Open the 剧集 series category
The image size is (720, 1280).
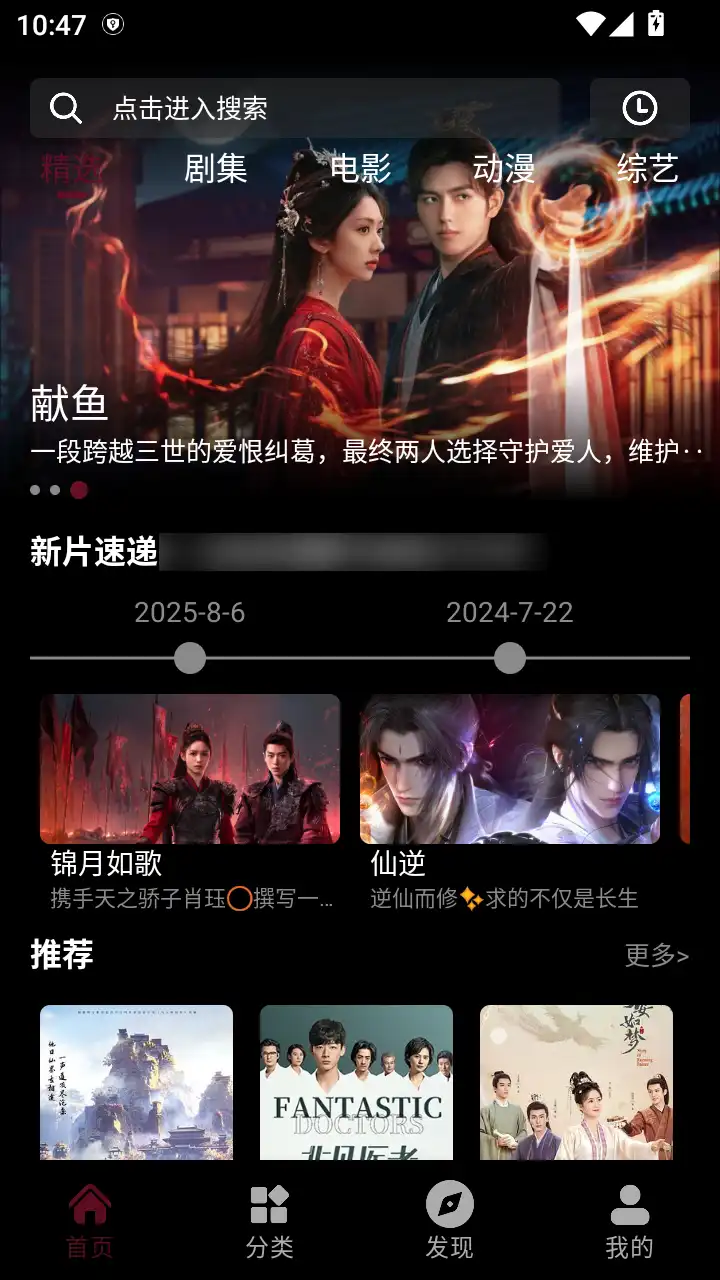tap(216, 168)
